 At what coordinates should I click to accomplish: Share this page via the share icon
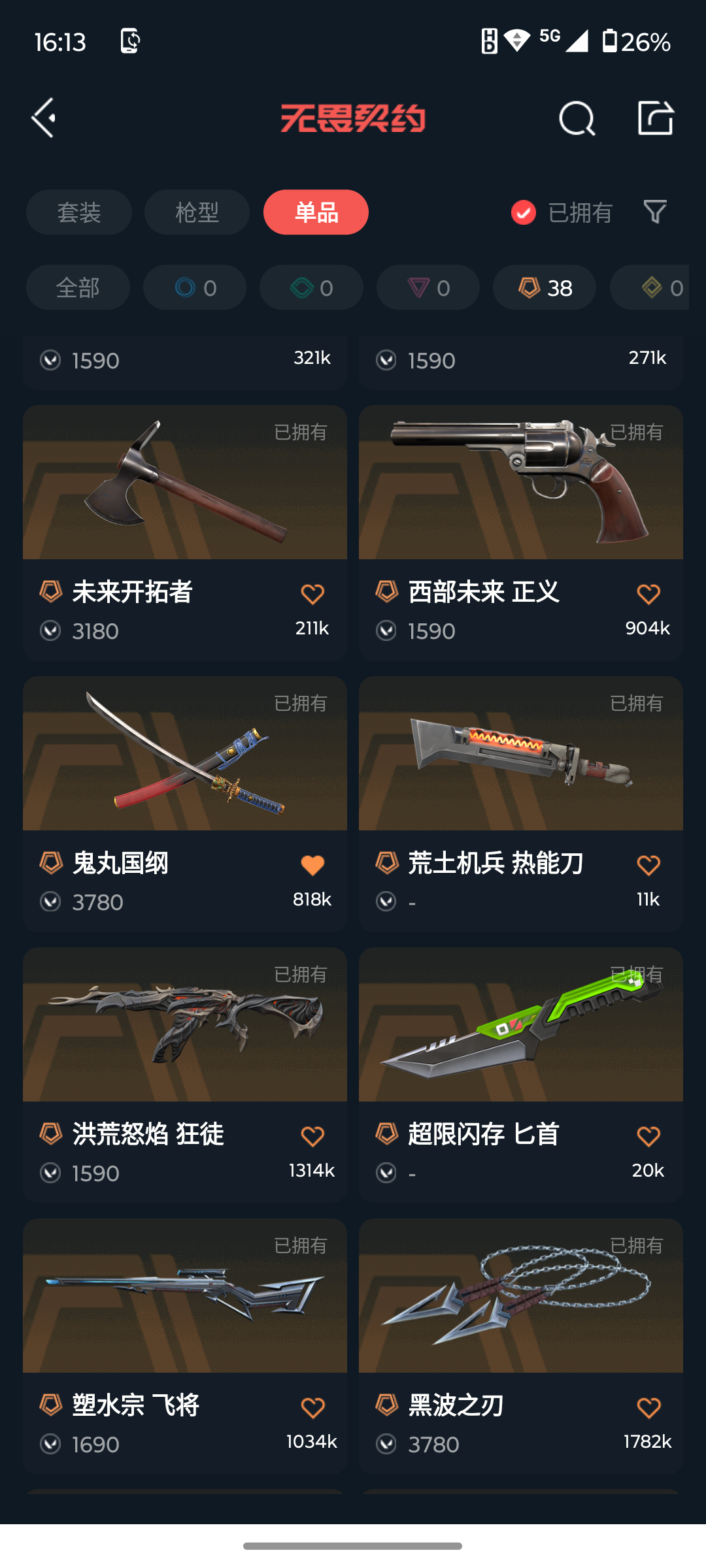click(655, 118)
